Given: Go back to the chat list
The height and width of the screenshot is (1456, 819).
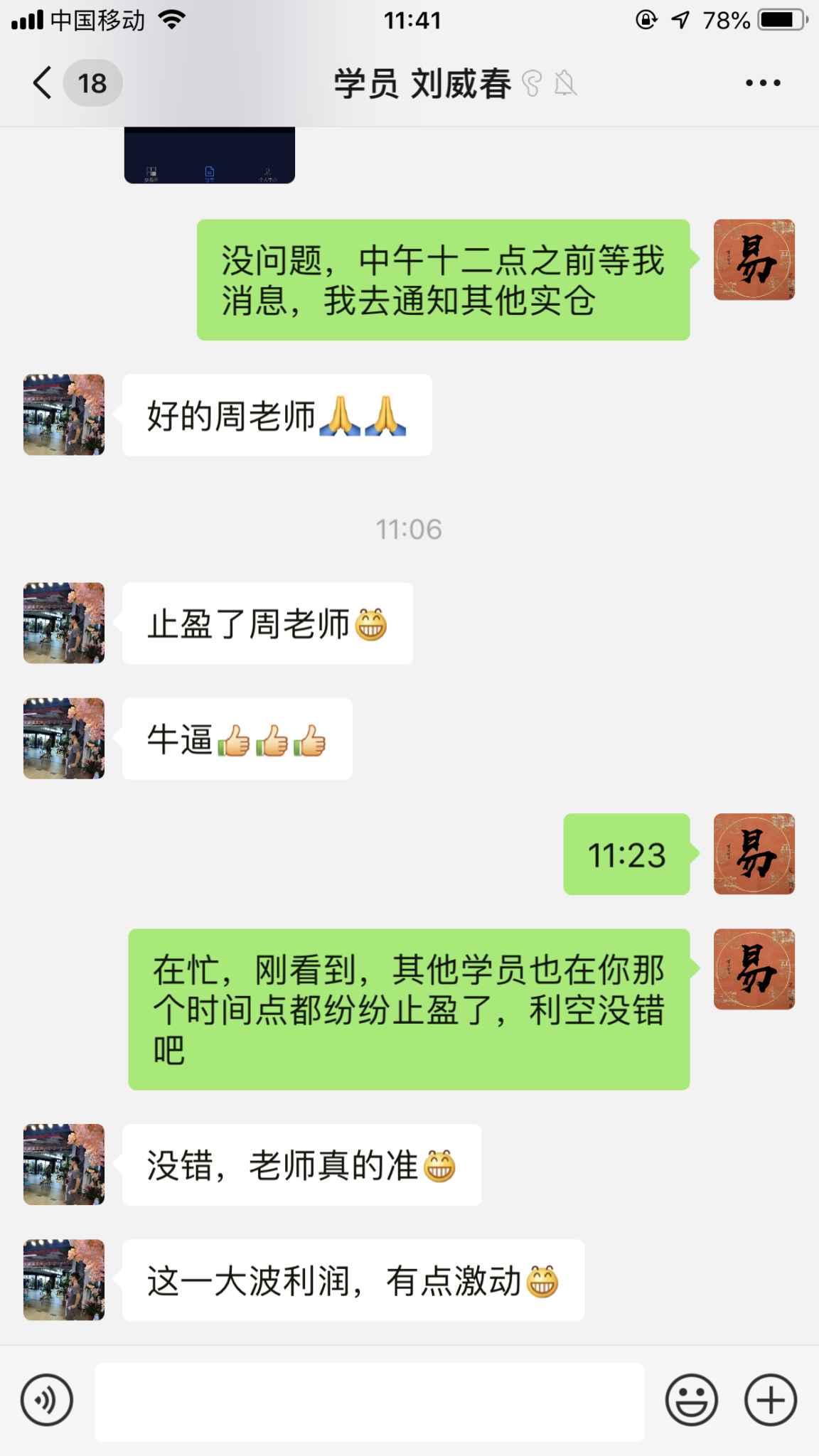Looking at the screenshot, I should 44,83.
